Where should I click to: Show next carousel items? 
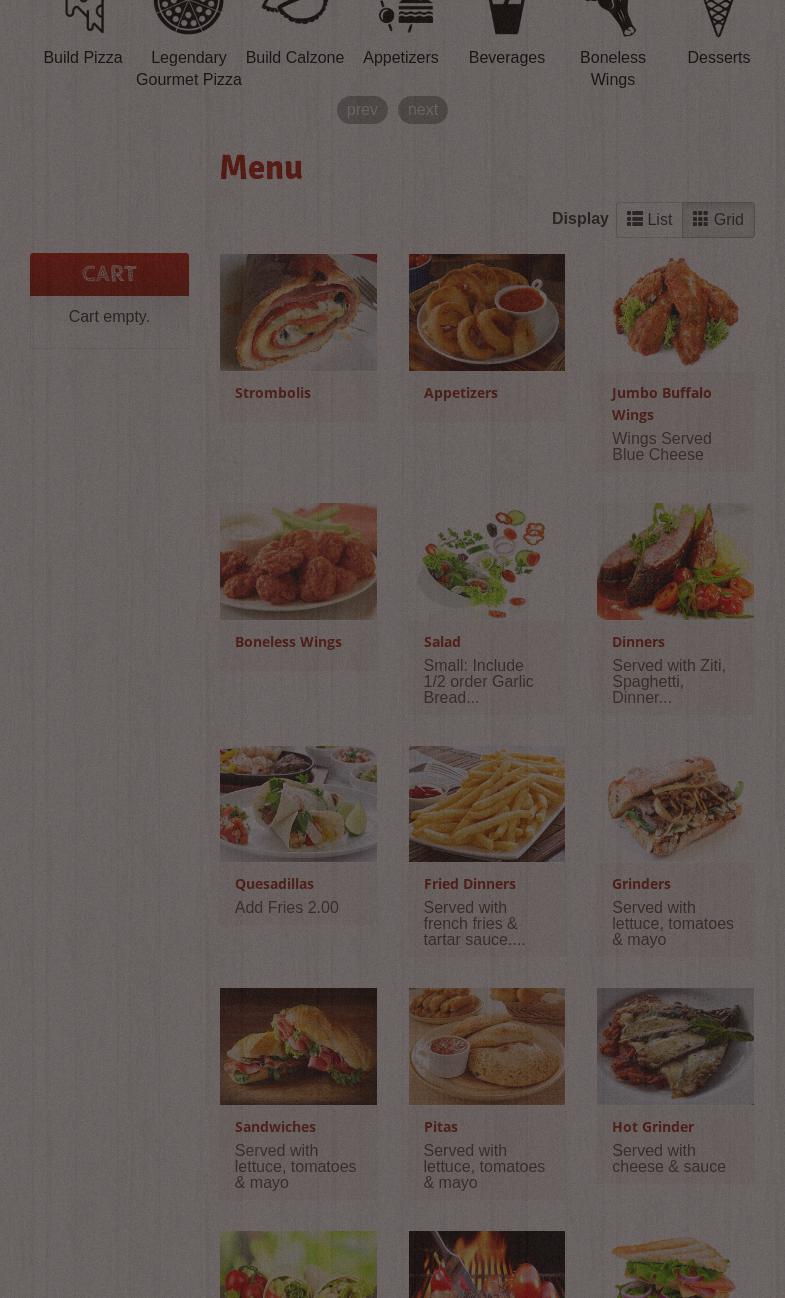(423, 110)
